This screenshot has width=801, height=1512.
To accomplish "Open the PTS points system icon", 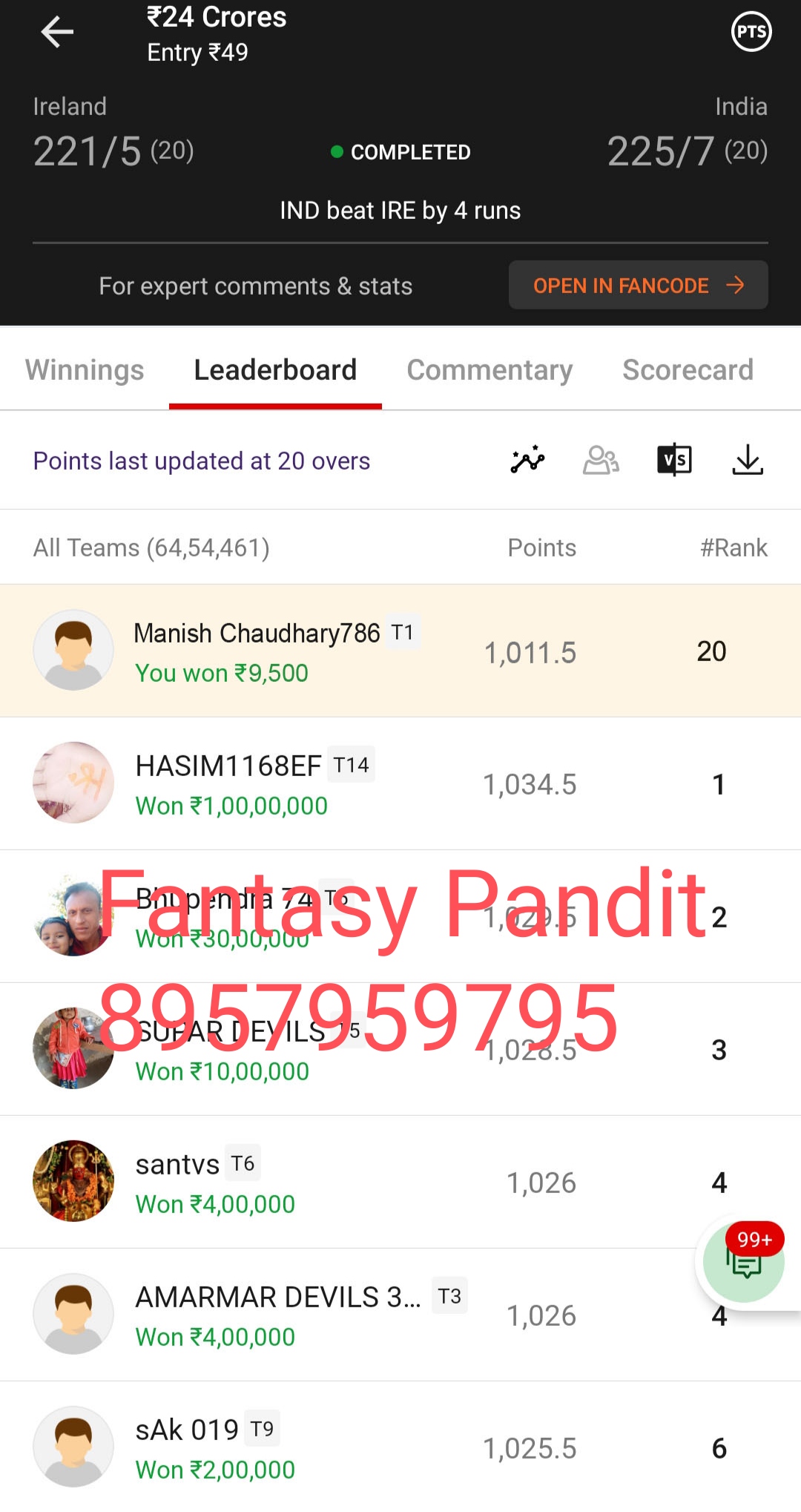I will 751,32.
